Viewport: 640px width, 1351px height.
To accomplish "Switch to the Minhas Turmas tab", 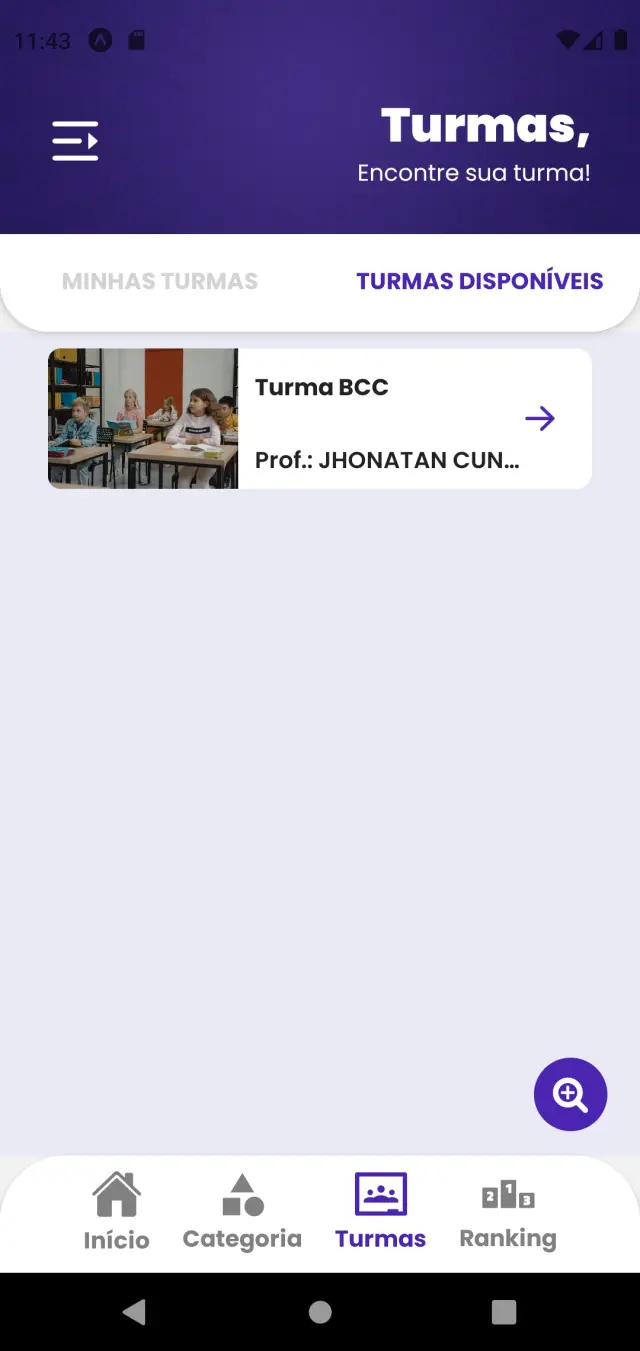I will point(160,282).
